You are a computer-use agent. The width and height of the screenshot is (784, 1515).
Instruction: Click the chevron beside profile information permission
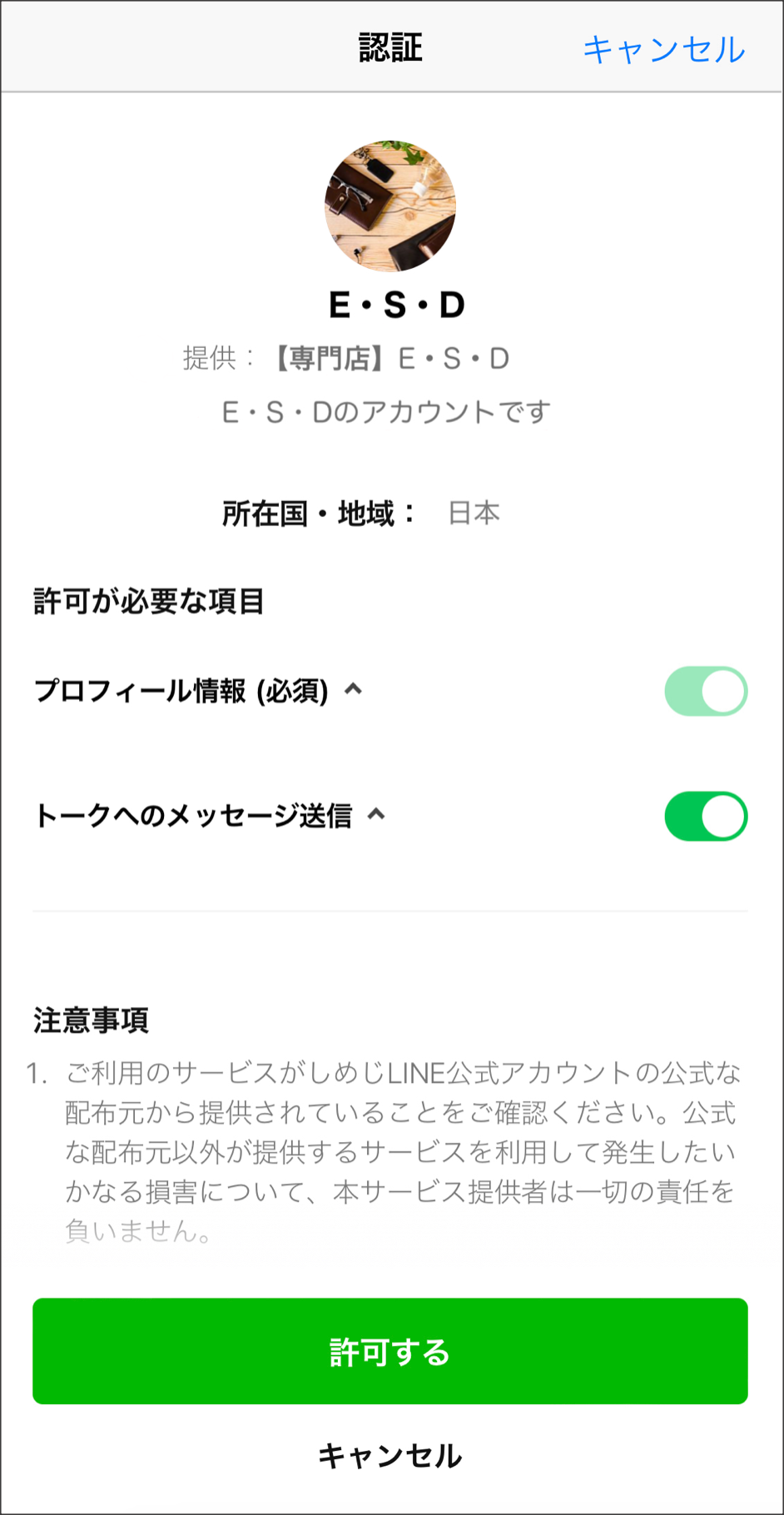pyautogui.click(x=353, y=689)
